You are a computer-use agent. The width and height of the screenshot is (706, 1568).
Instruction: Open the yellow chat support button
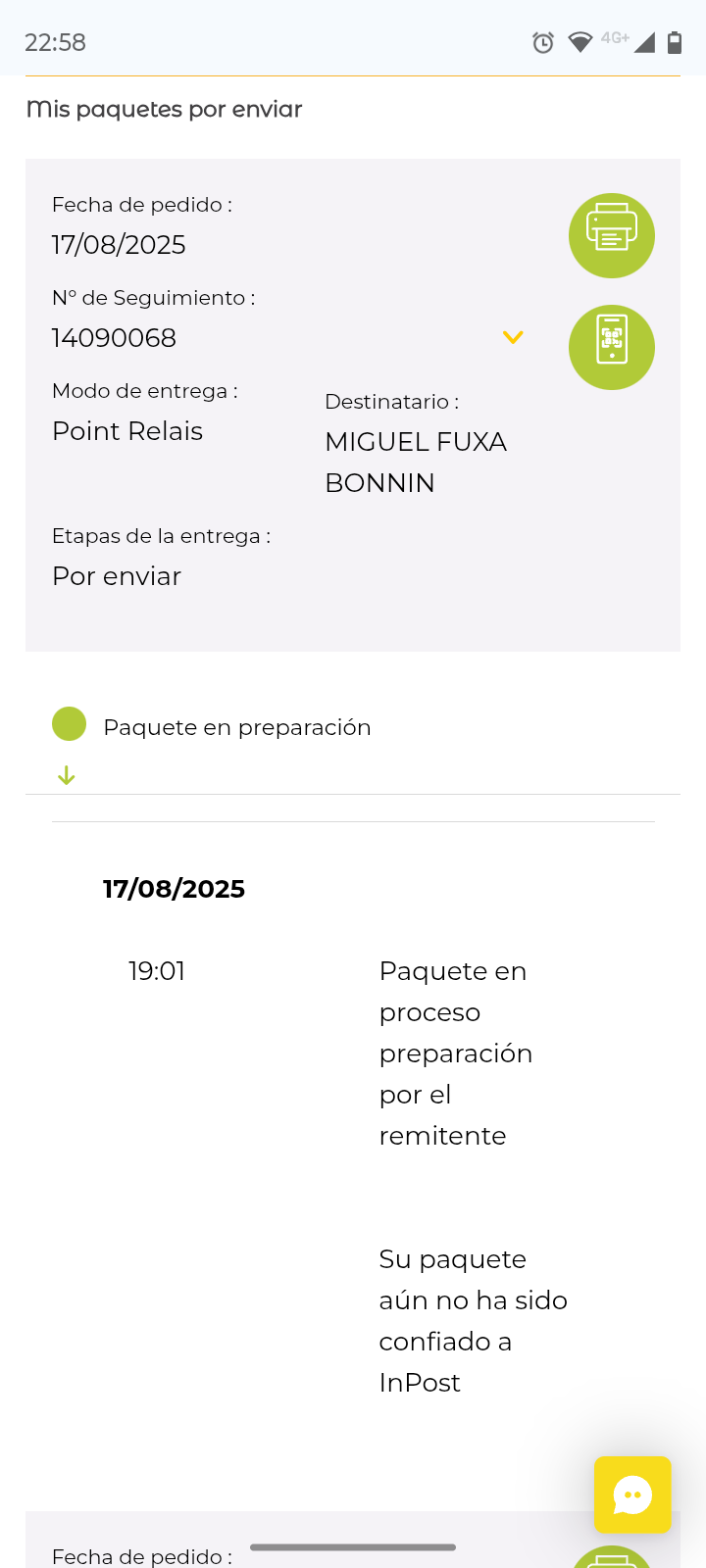632,1494
